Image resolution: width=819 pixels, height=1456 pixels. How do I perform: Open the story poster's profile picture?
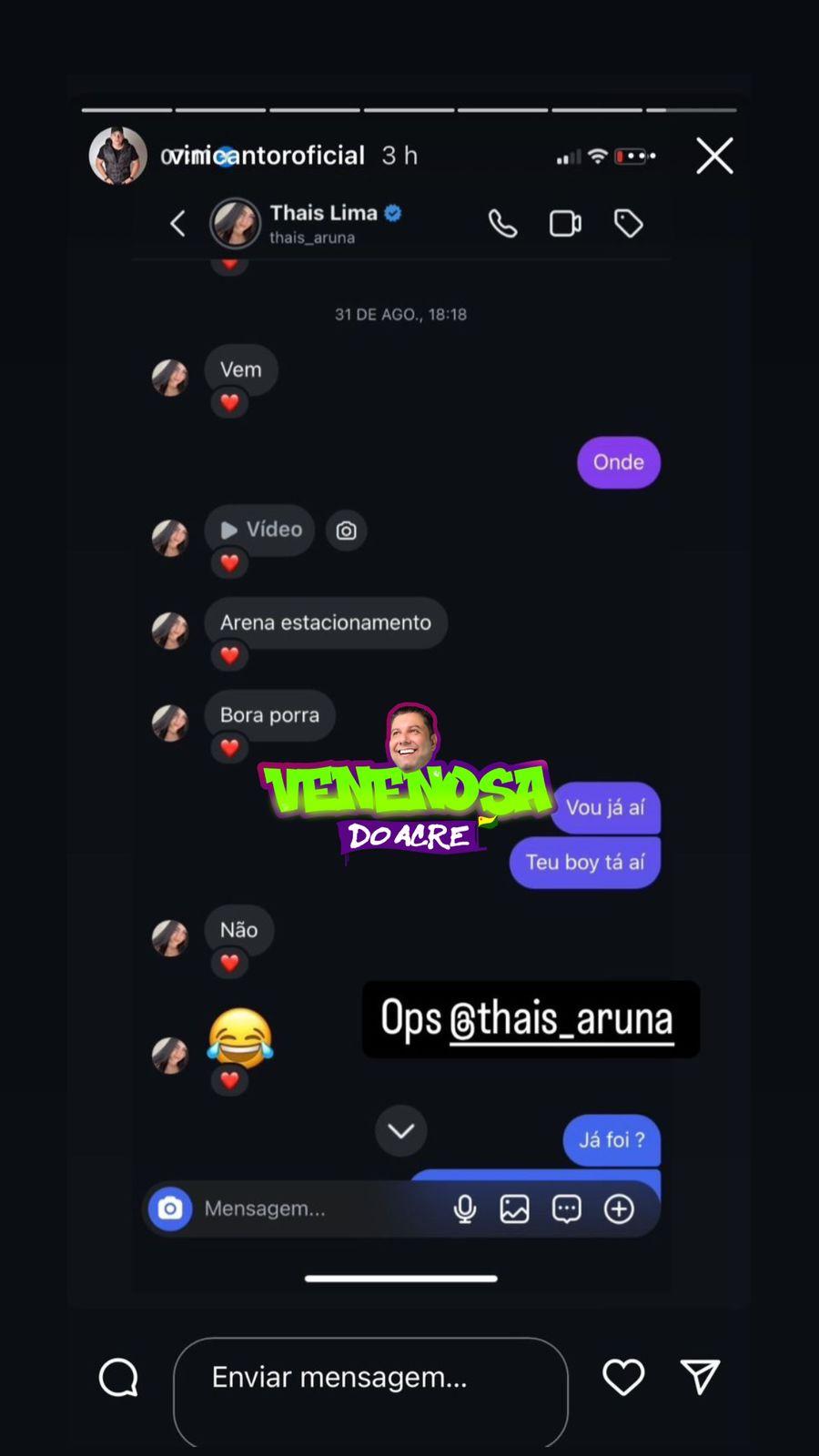pyautogui.click(x=117, y=156)
